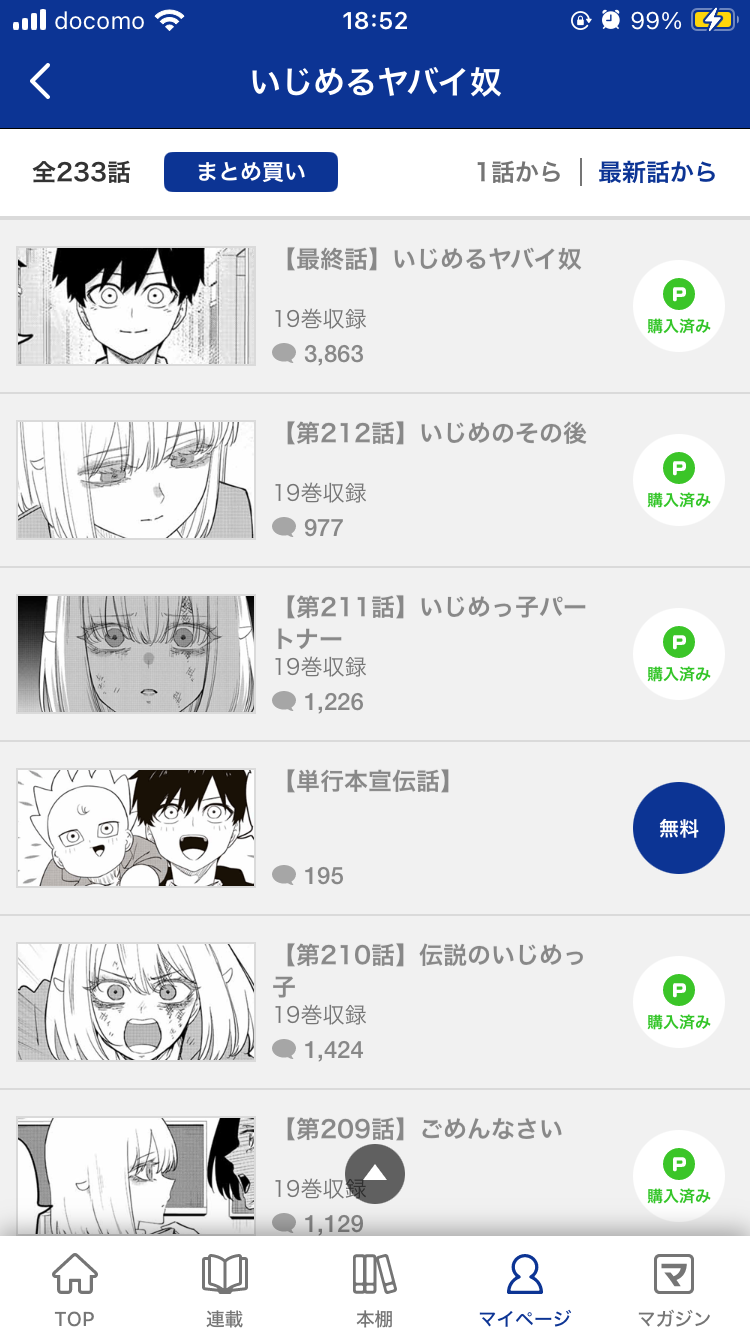Screen dimensions: 750x1334
Task: Sort episodes by 最新話から
Action: click(657, 172)
